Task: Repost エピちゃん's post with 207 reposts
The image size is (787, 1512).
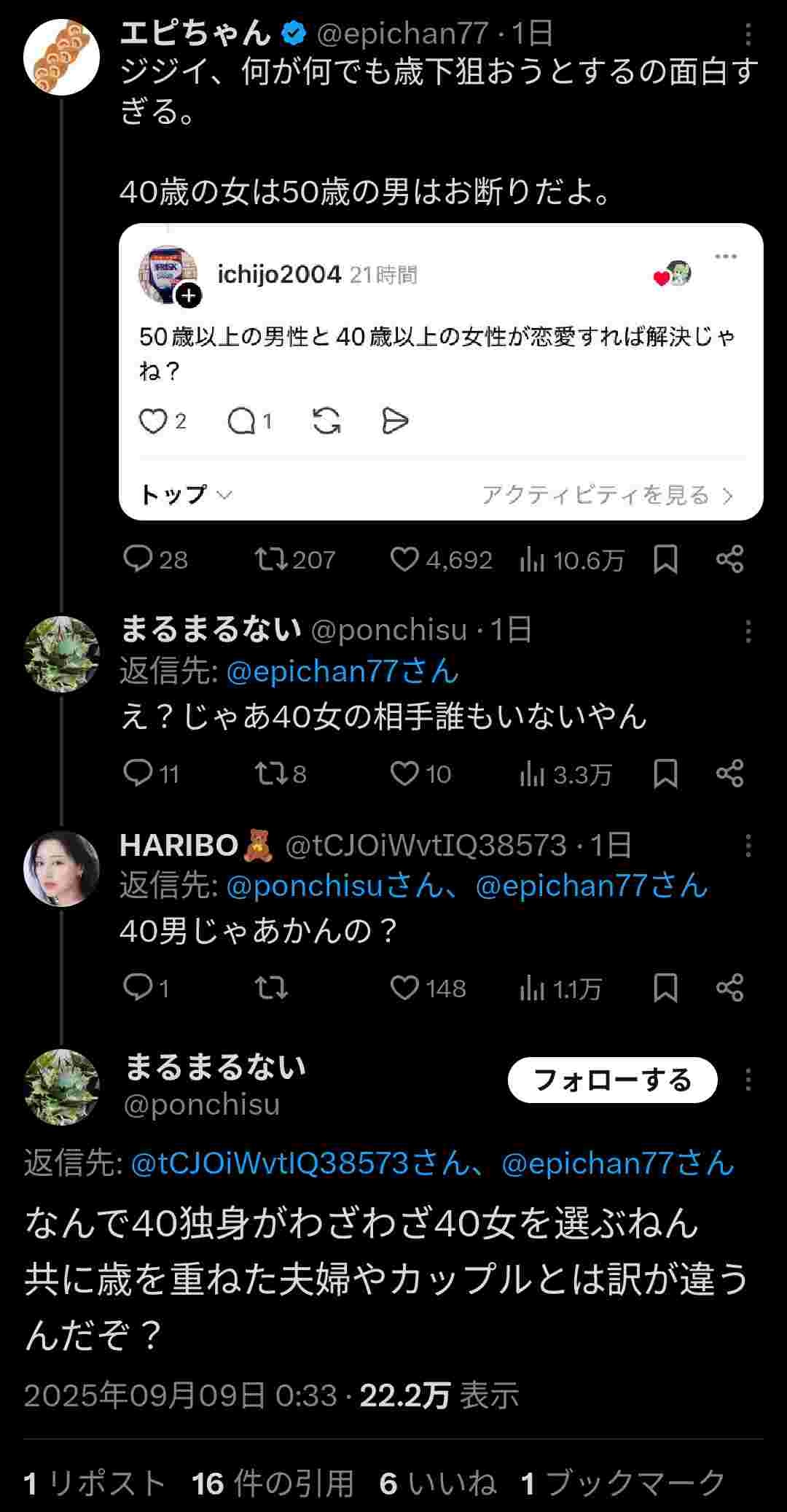Action: pyautogui.click(x=270, y=560)
